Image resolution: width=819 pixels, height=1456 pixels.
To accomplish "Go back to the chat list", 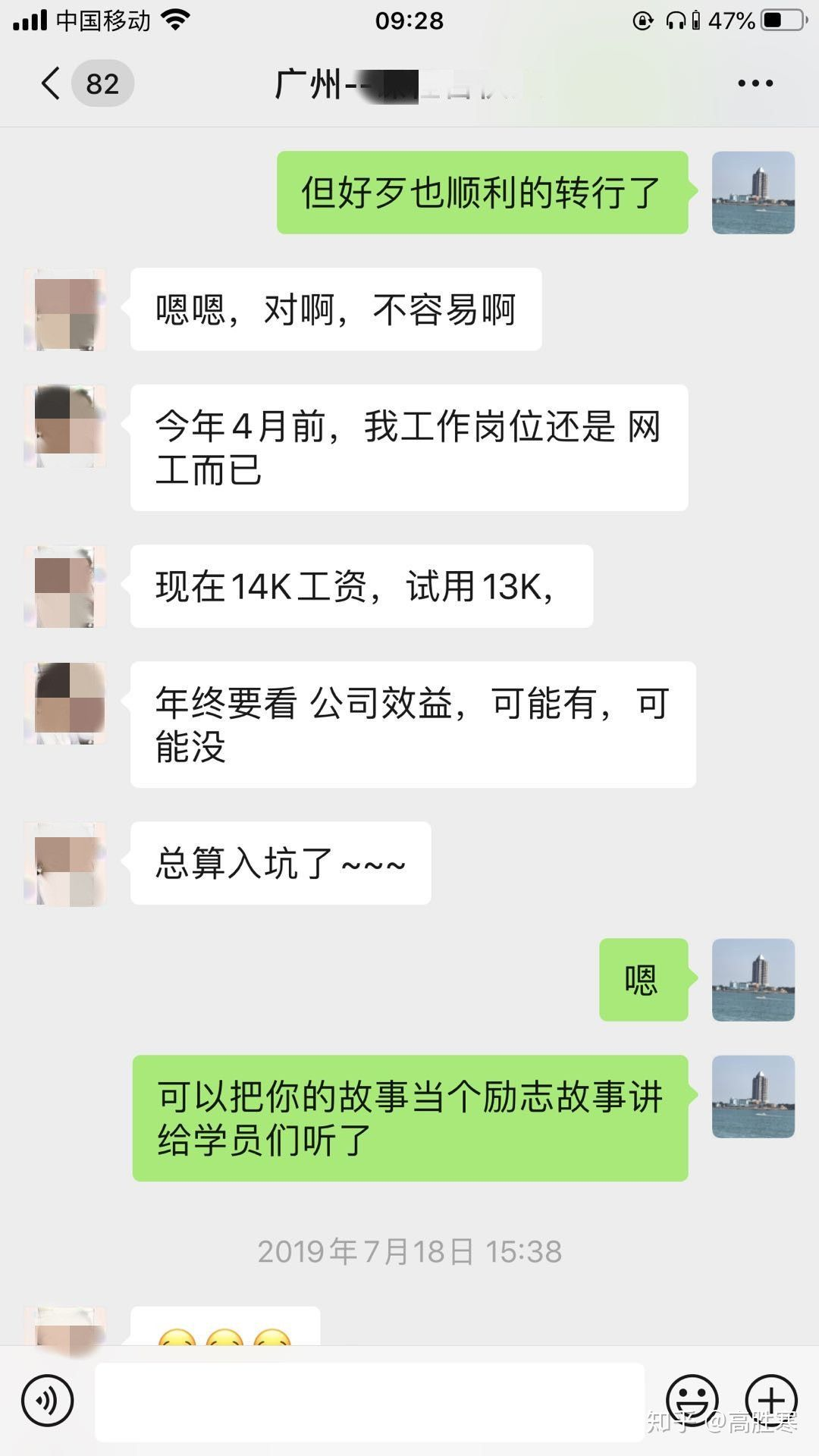I will (52, 83).
